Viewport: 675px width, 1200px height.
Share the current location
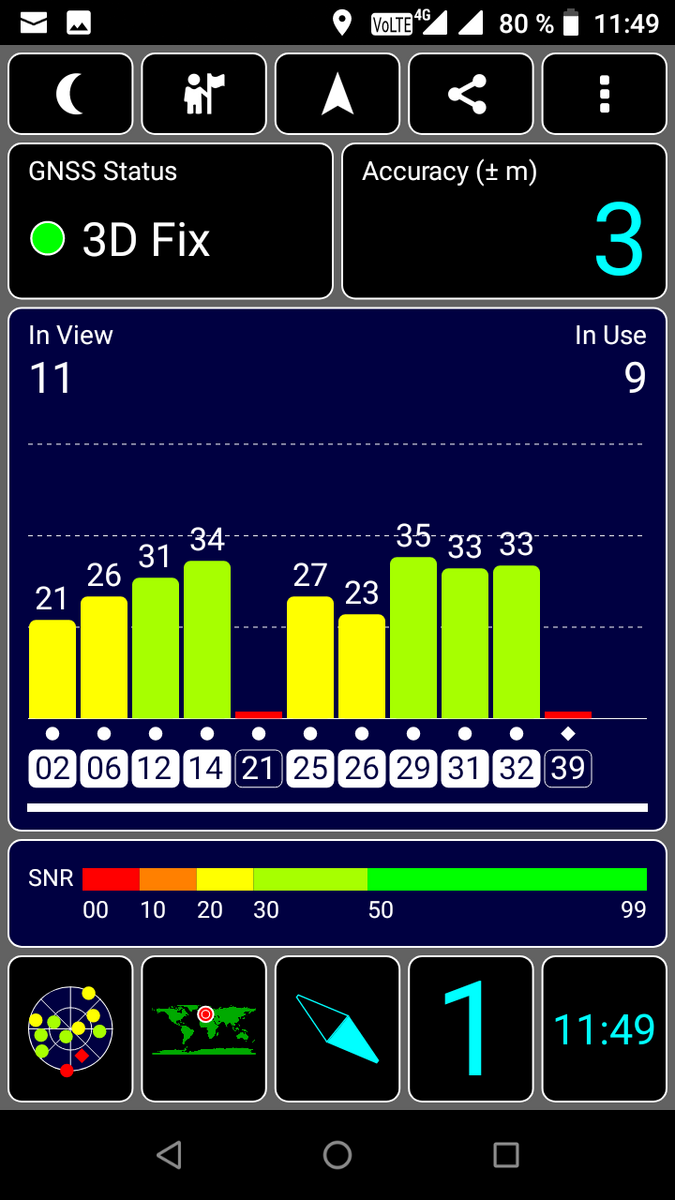(x=471, y=94)
